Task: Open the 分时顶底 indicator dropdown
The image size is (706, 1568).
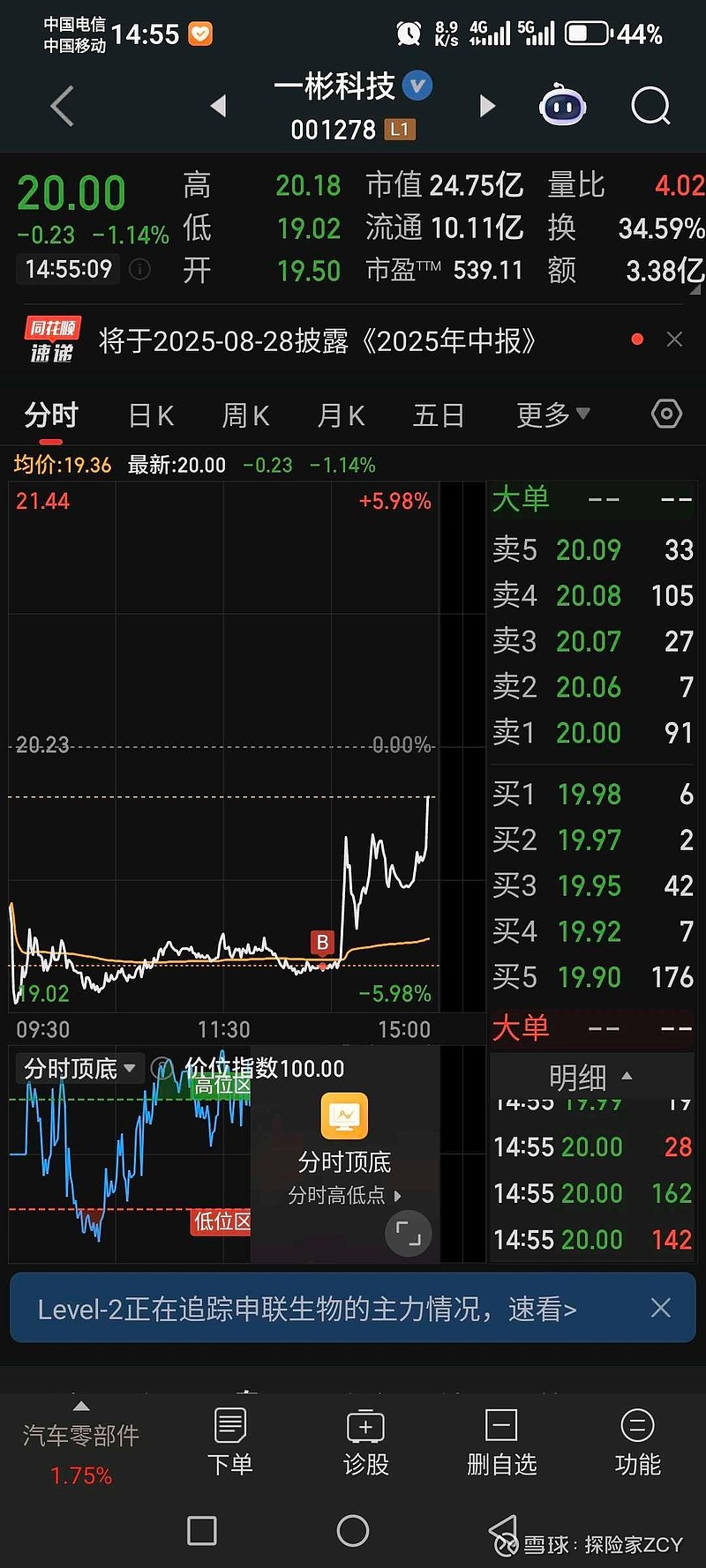Action: [79, 1069]
